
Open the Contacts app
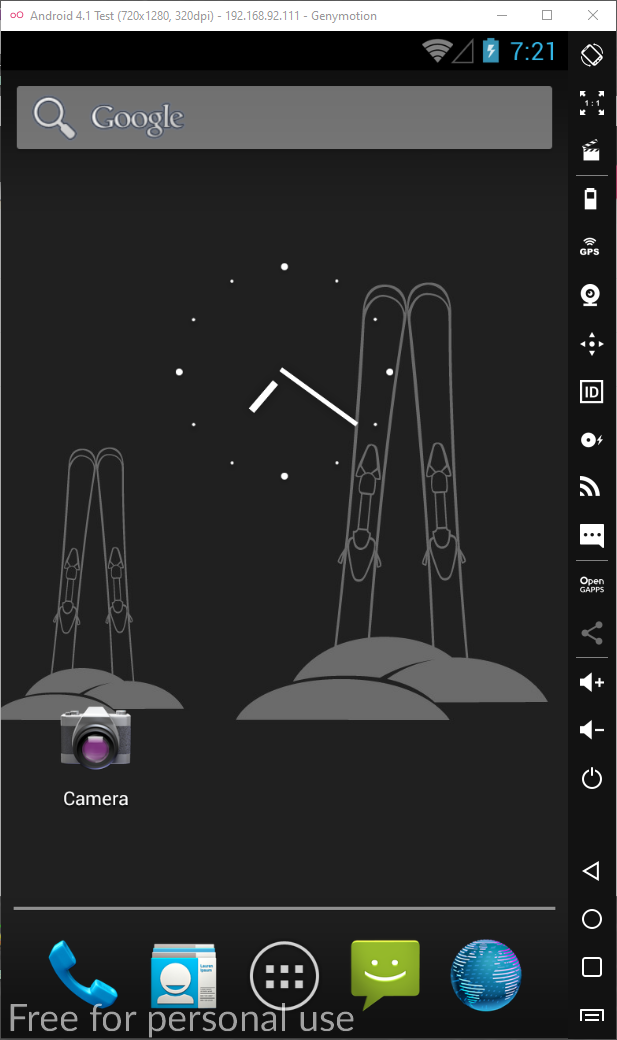tap(183, 974)
